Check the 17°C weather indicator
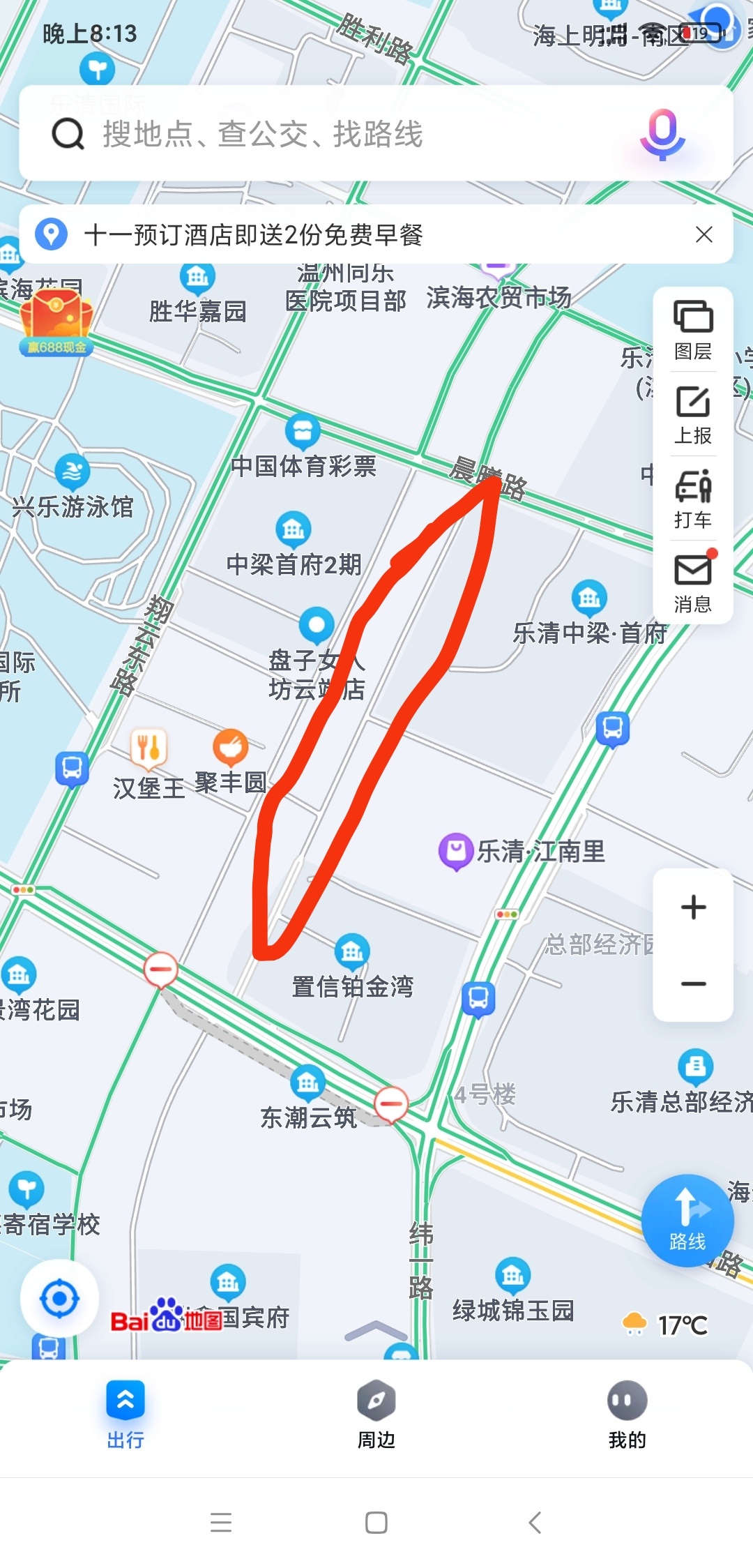753x1568 pixels. click(x=666, y=1324)
